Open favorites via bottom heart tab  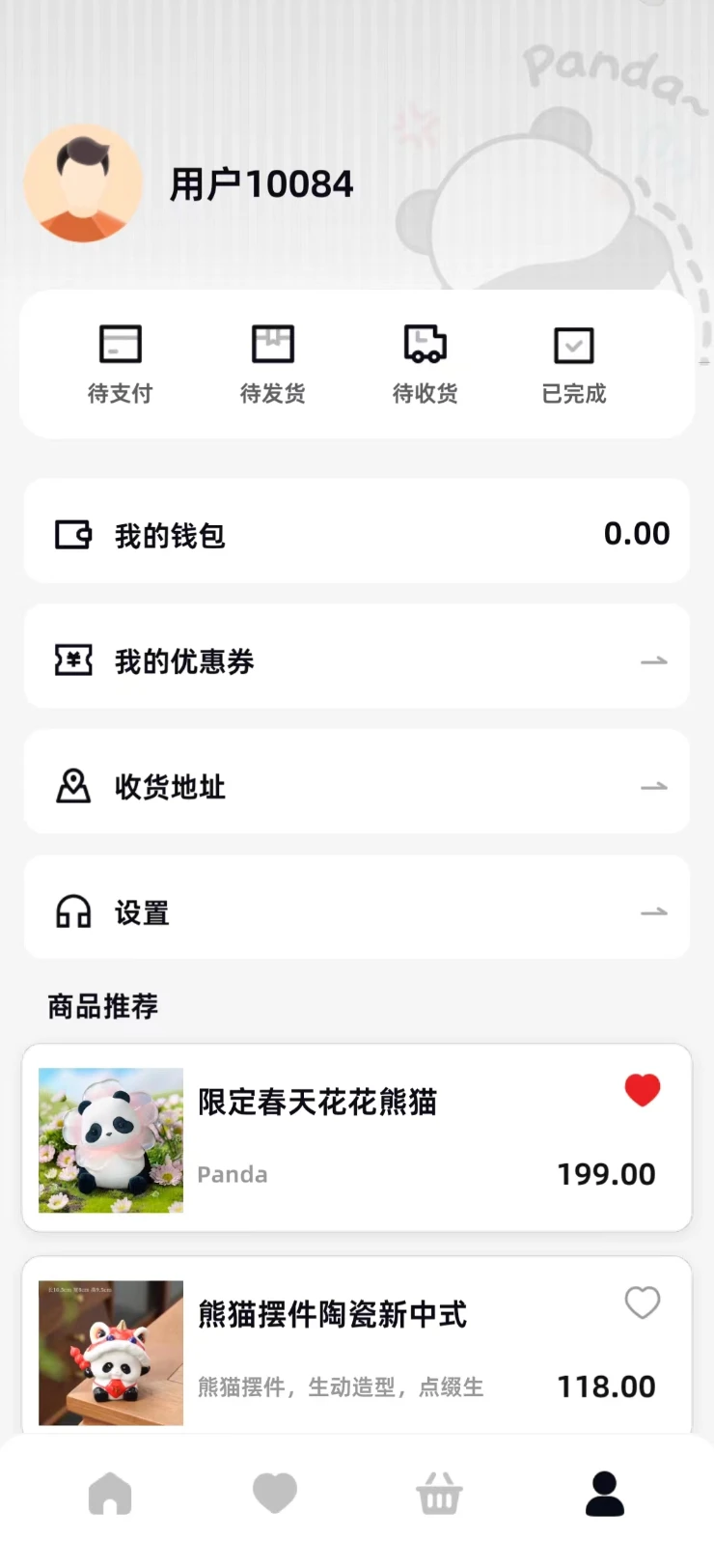click(274, 1492)
